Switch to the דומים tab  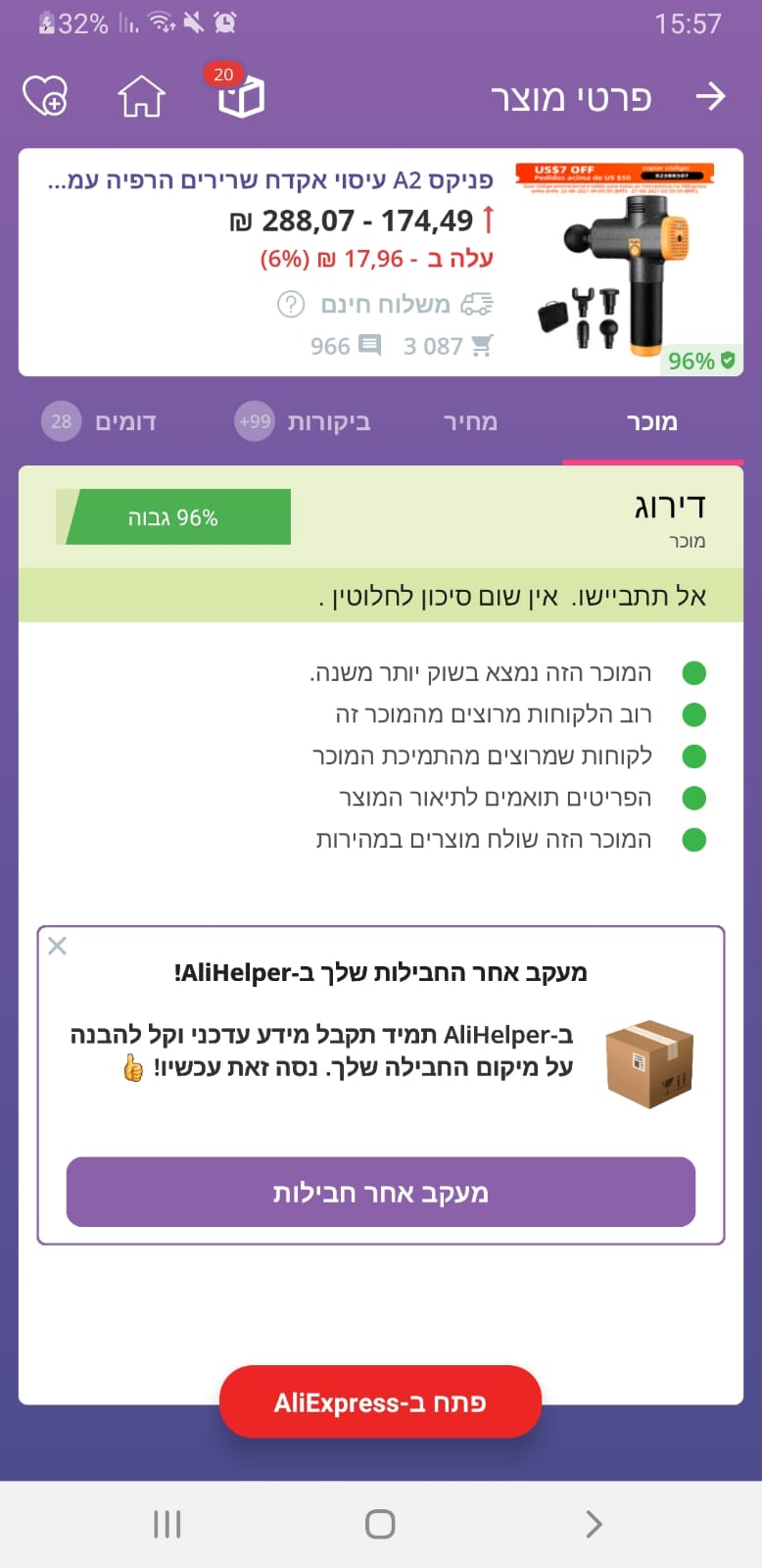coord(99,422)
